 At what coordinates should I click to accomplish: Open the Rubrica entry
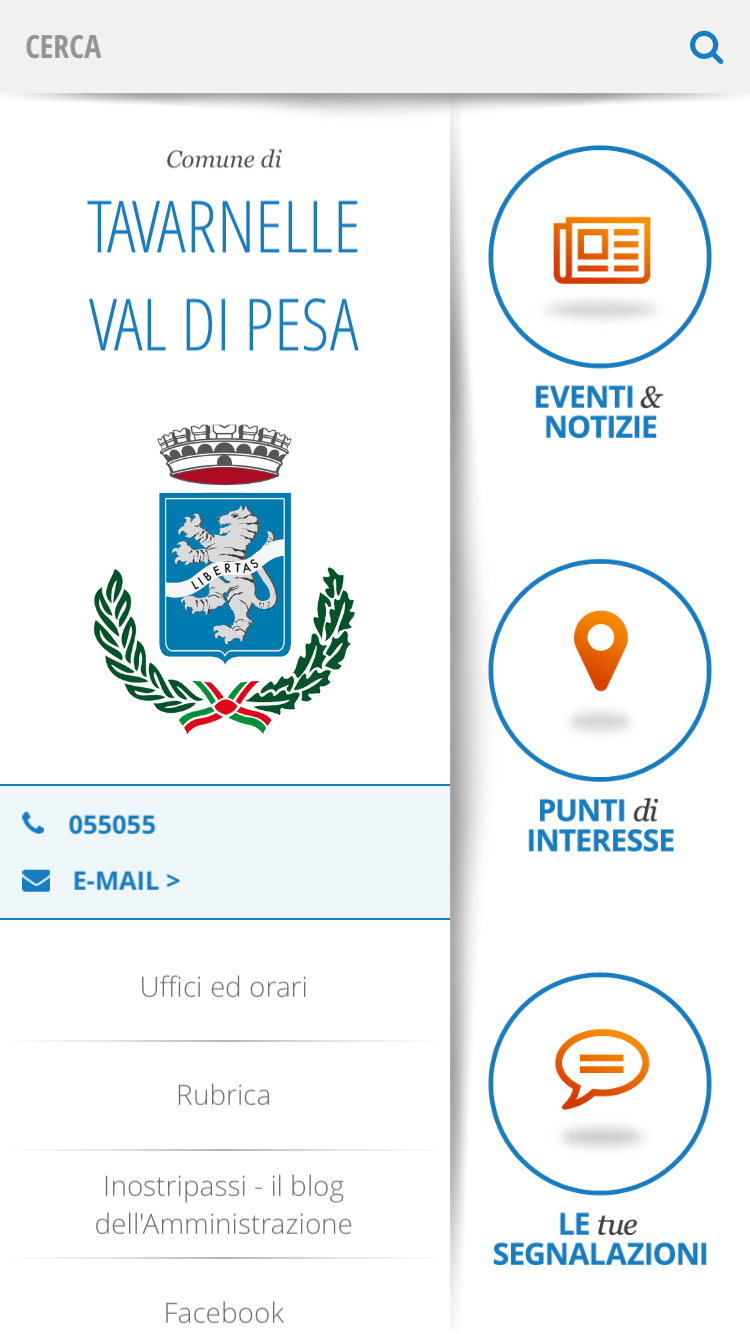coord(224,1095)
